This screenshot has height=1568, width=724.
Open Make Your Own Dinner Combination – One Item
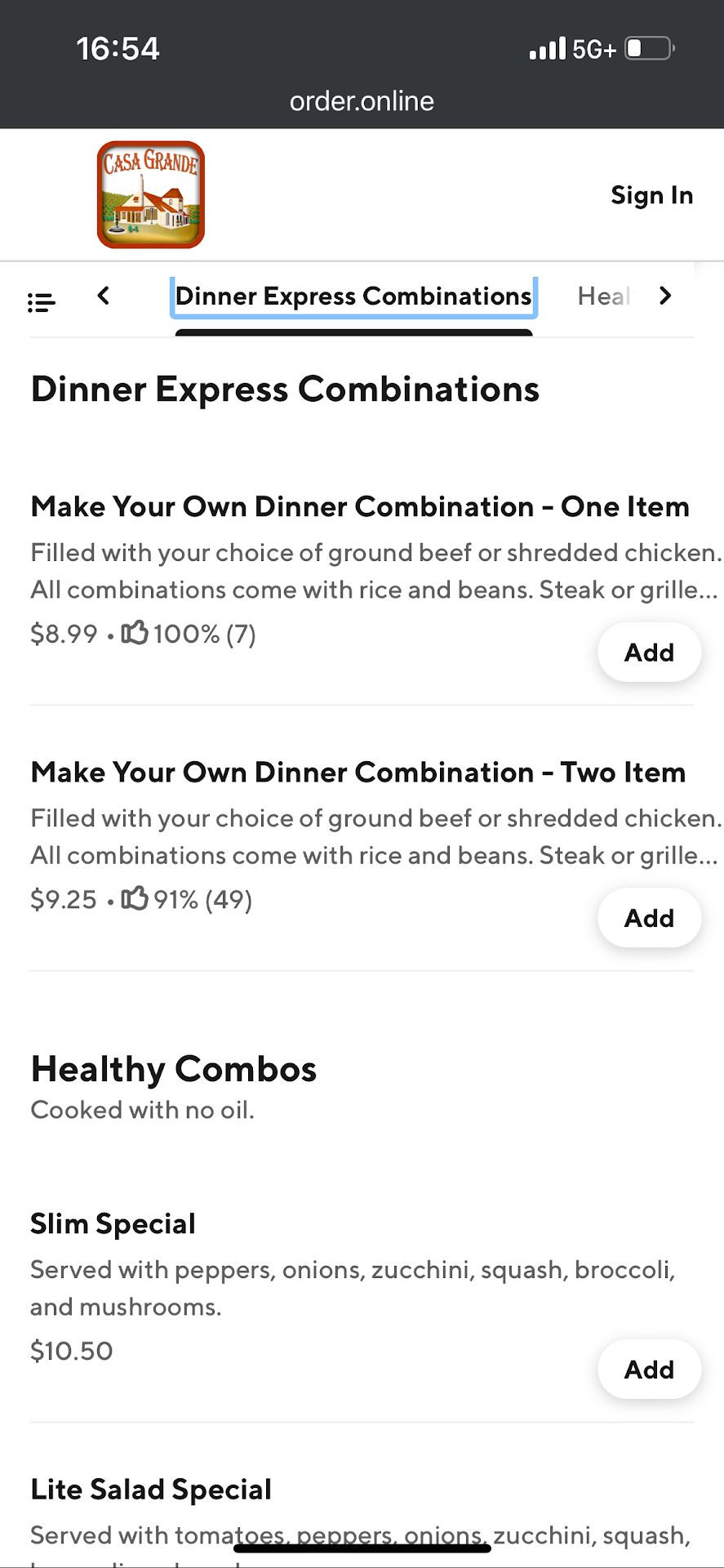coord(359,507)
